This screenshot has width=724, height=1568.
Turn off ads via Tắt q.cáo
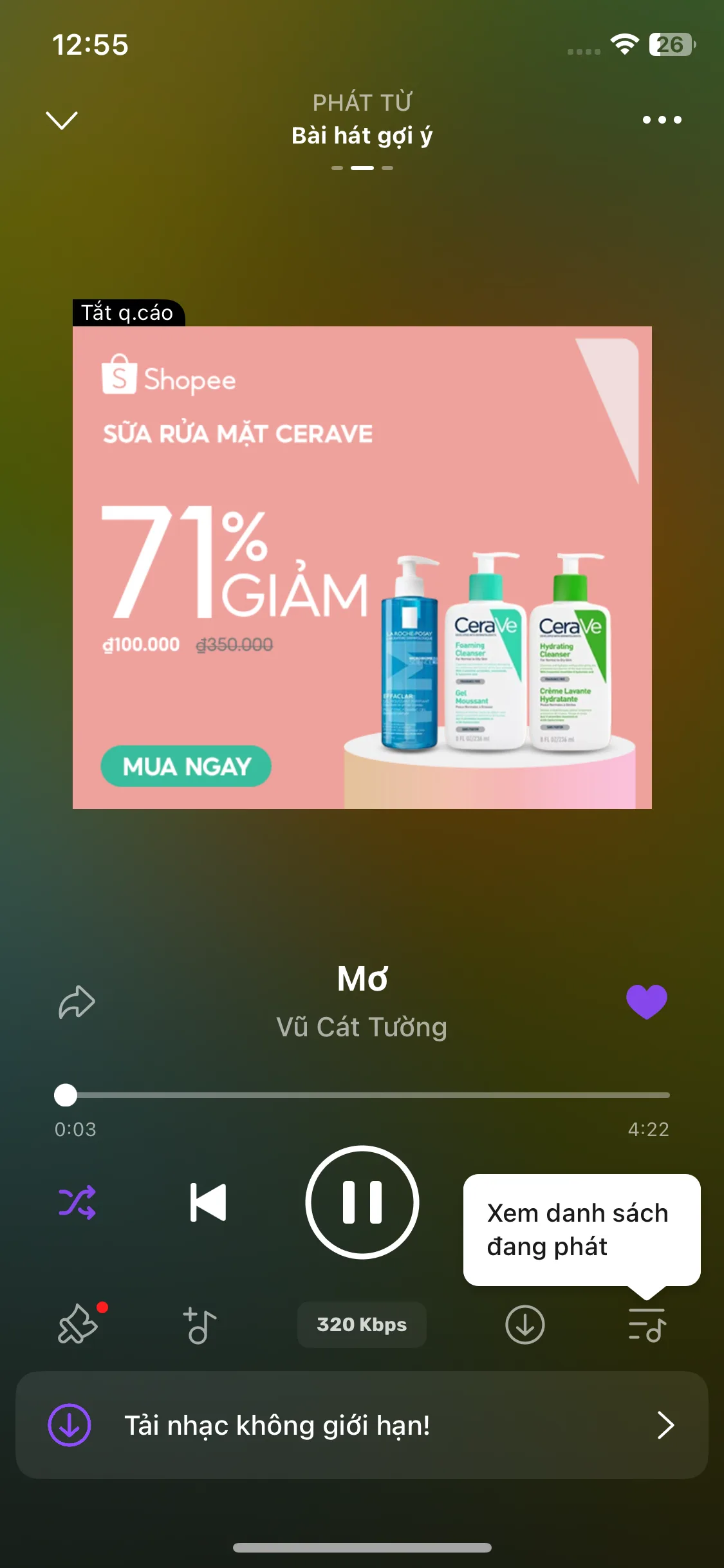127,313
